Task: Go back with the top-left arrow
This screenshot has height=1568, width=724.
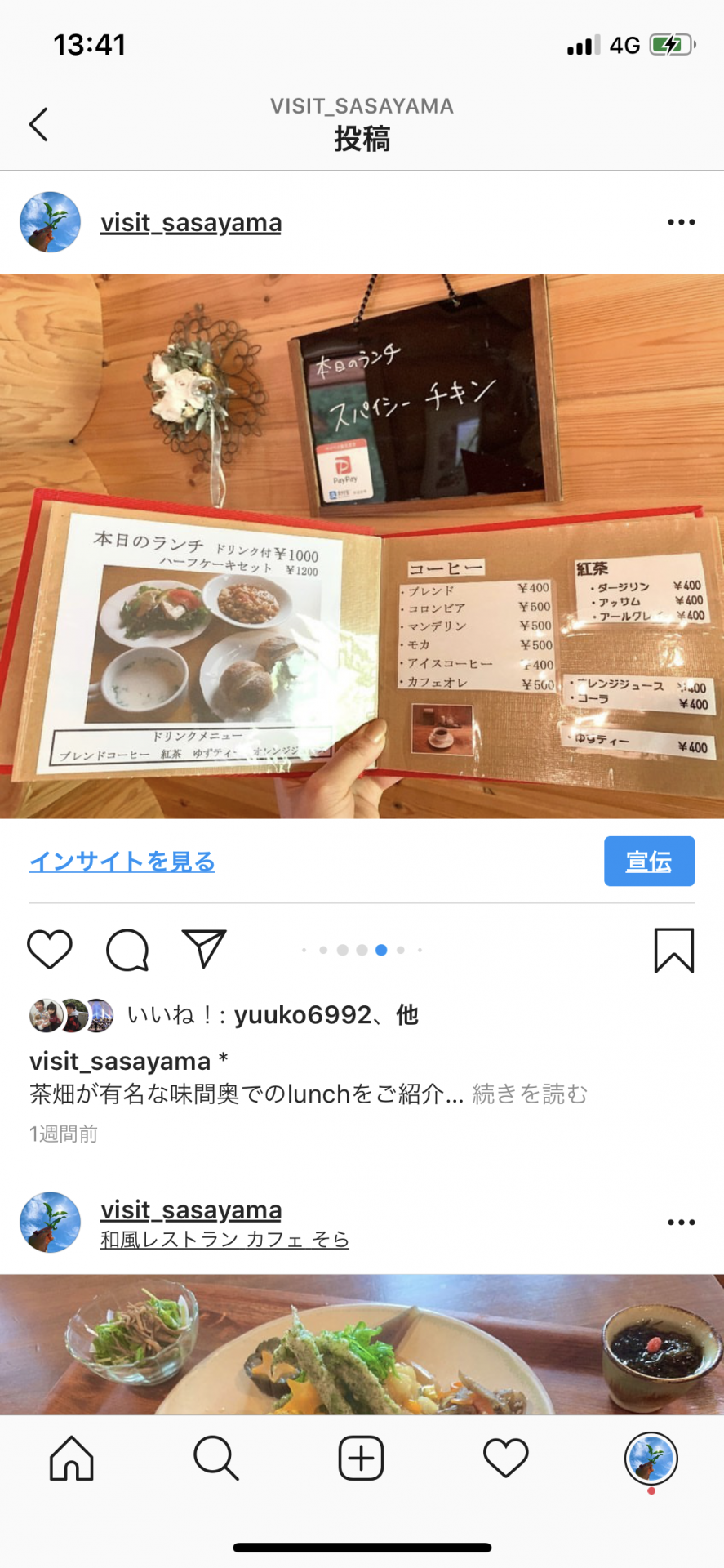Action: click(38, 124)
